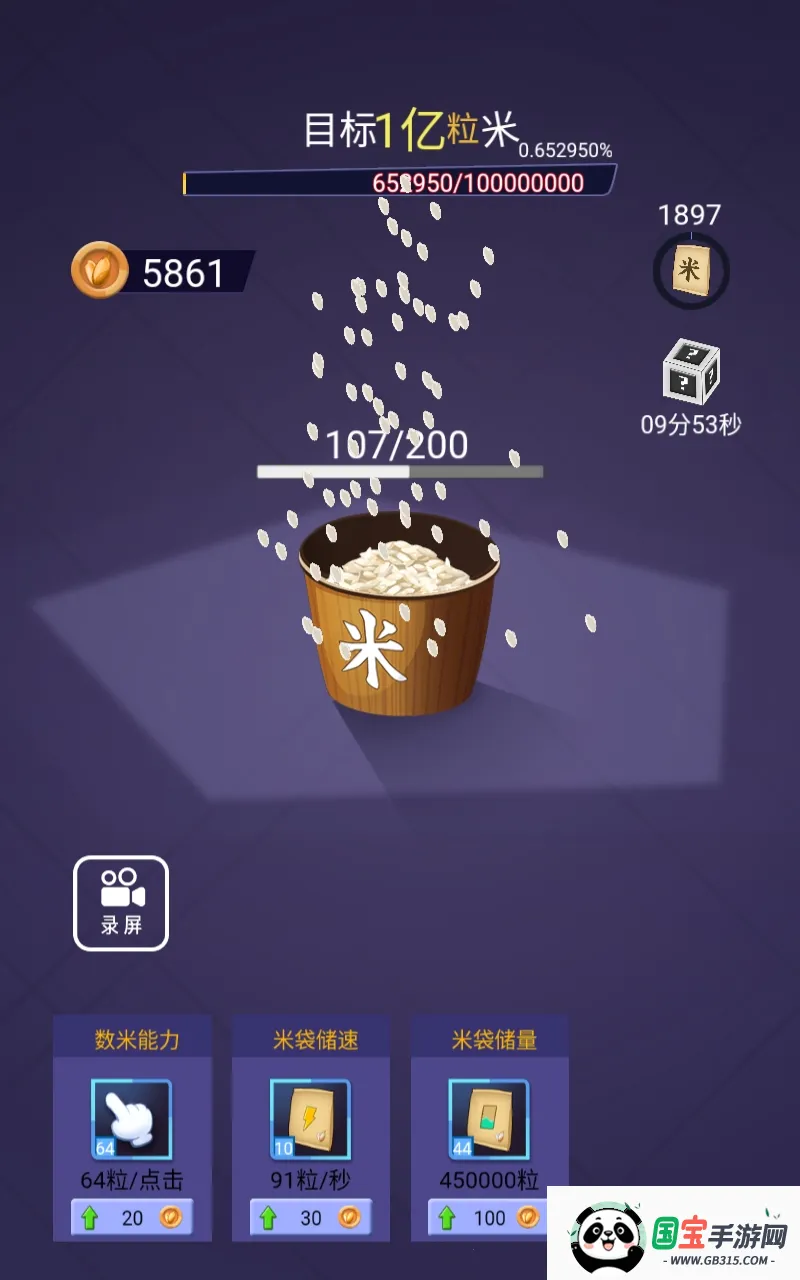The width and height of the screenshot is (800, 1280).
Task: Click the rice sack icon in 米袋储量 card
Action: pyautogui.click(x=489, y=1117)
